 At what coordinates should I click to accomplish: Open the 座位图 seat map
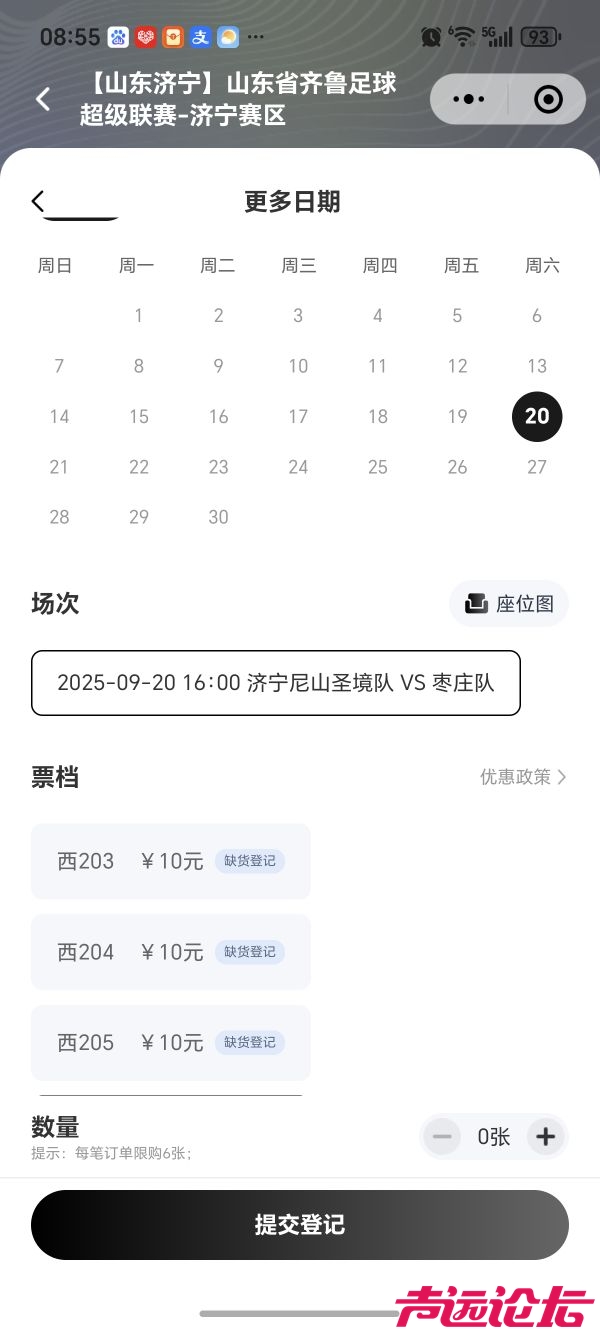pos(509,603)
